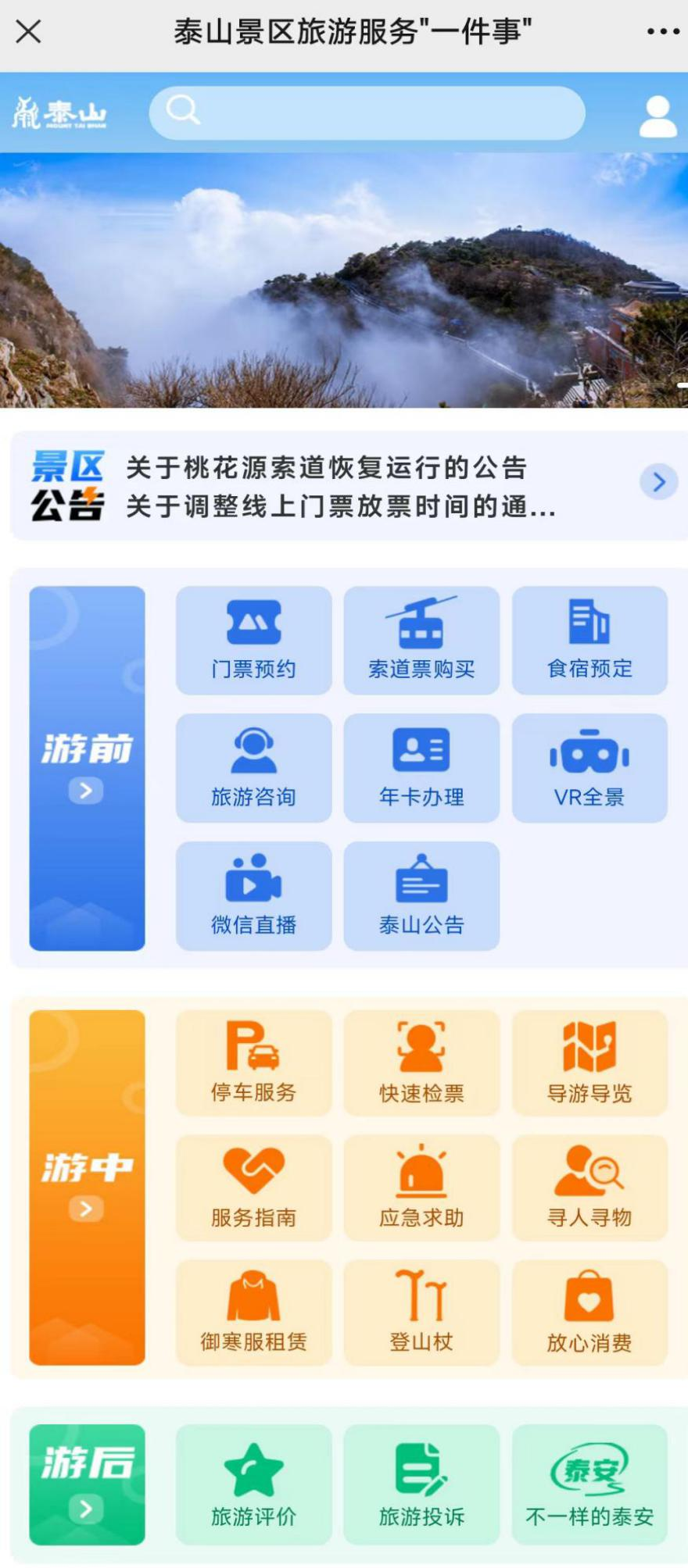Submit a 旅游投诉 complaint
The height and width of the screenshot is (1568, 688).
click(421, 1484)
